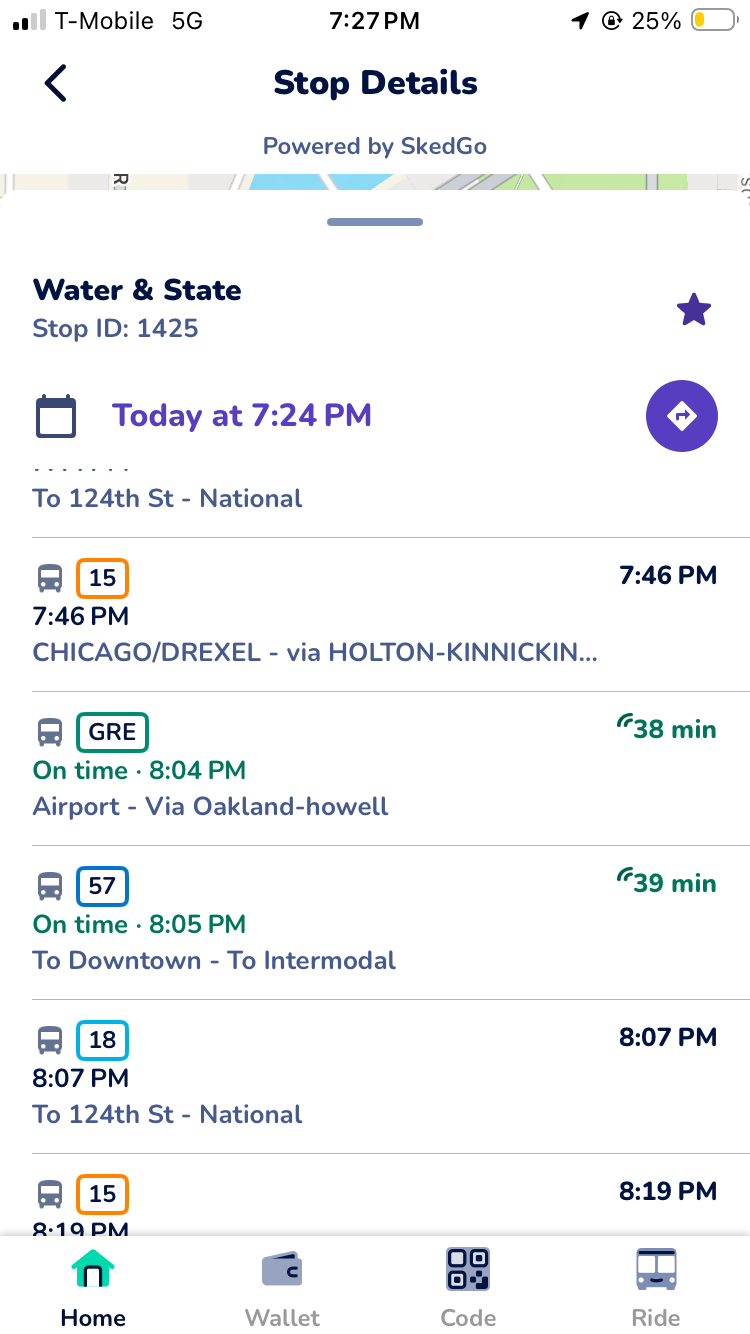Toggle favorite star for Water & State
The width and height of the screenshot is (750, 1334).
pyautogui.click(x=694, y=310)
